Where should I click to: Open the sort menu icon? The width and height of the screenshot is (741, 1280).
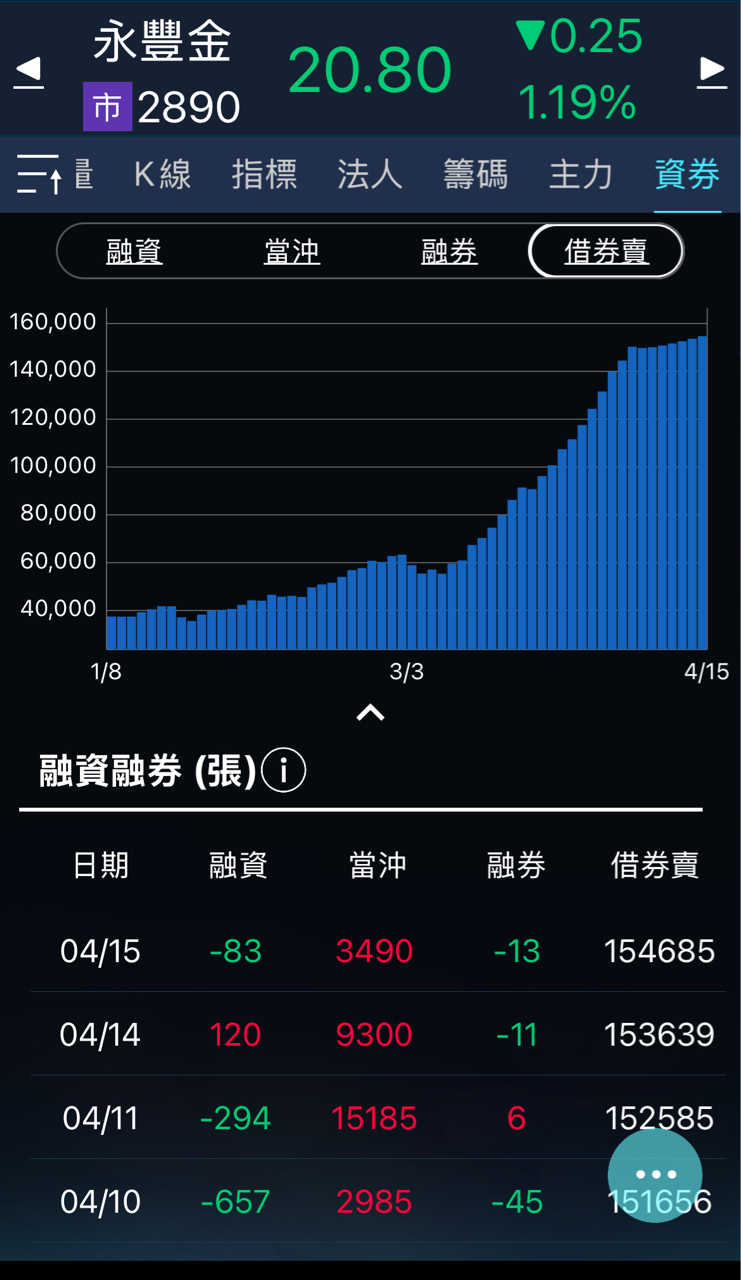[x=40, y=175]
